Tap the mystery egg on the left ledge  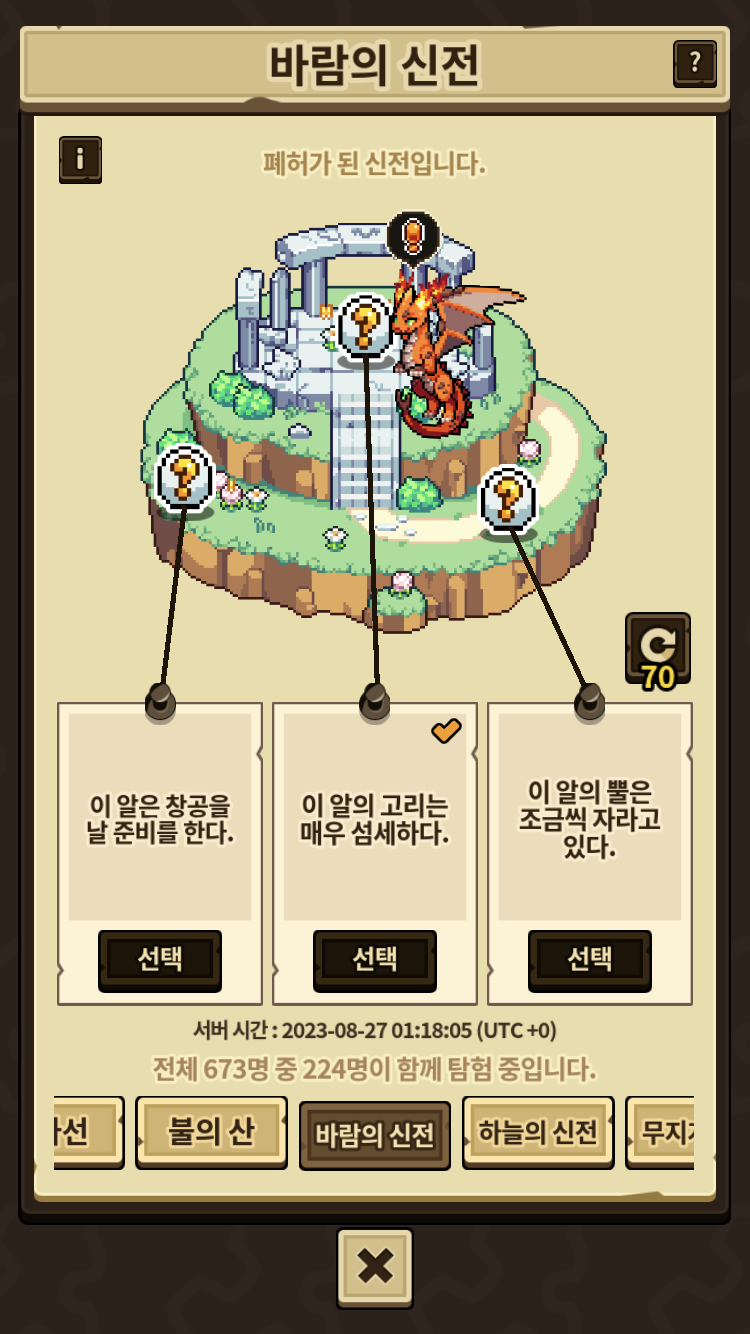point(185,477)
